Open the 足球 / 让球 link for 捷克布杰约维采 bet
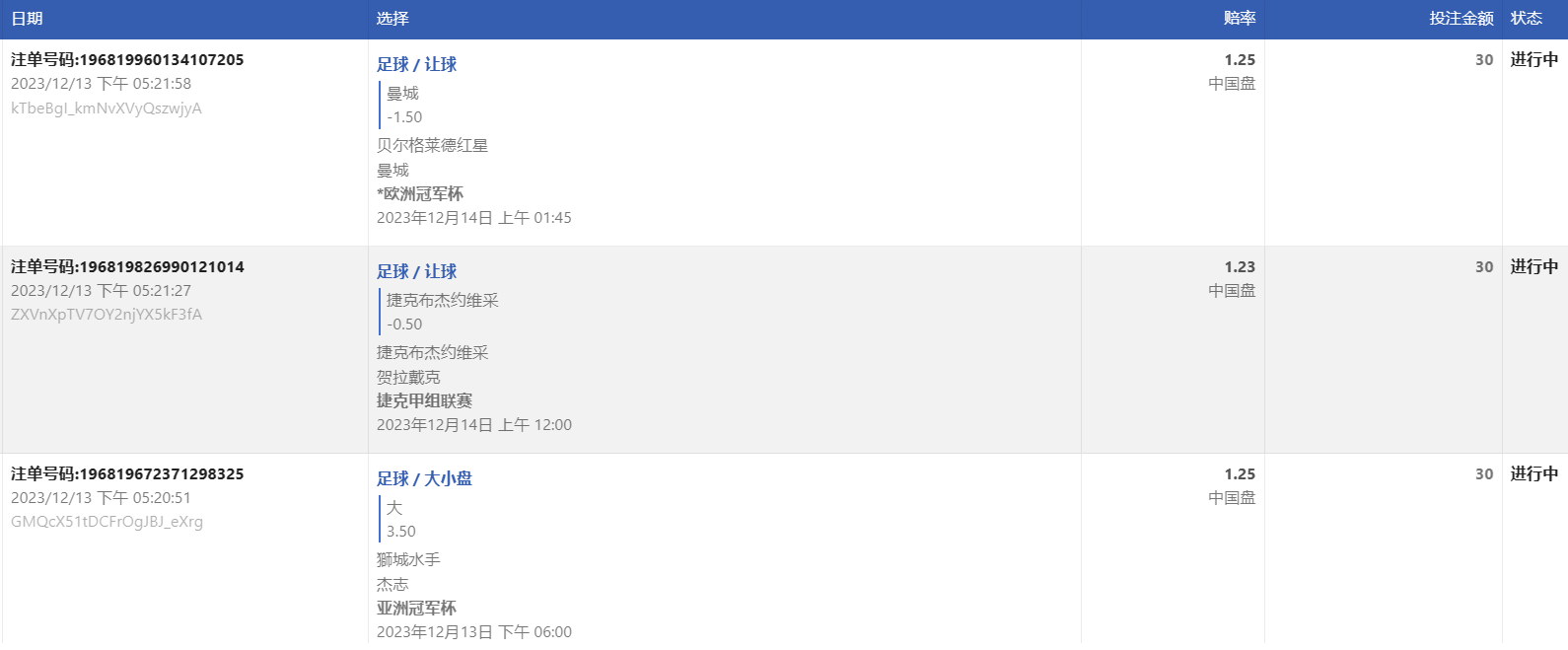This screenshot has height=650, width=1568. [416, 272]
